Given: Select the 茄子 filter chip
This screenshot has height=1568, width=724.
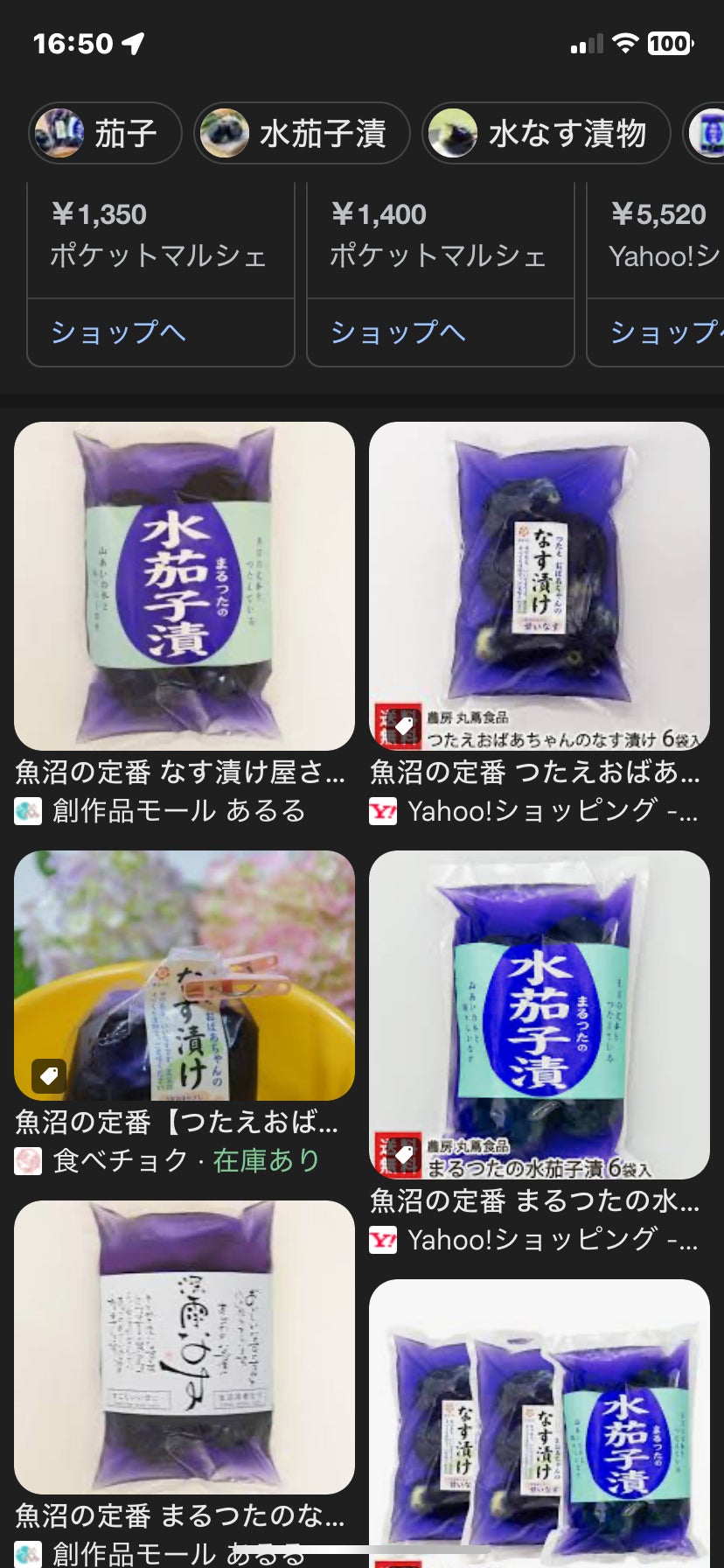Looking at the screenshot, I should (106, 134).
